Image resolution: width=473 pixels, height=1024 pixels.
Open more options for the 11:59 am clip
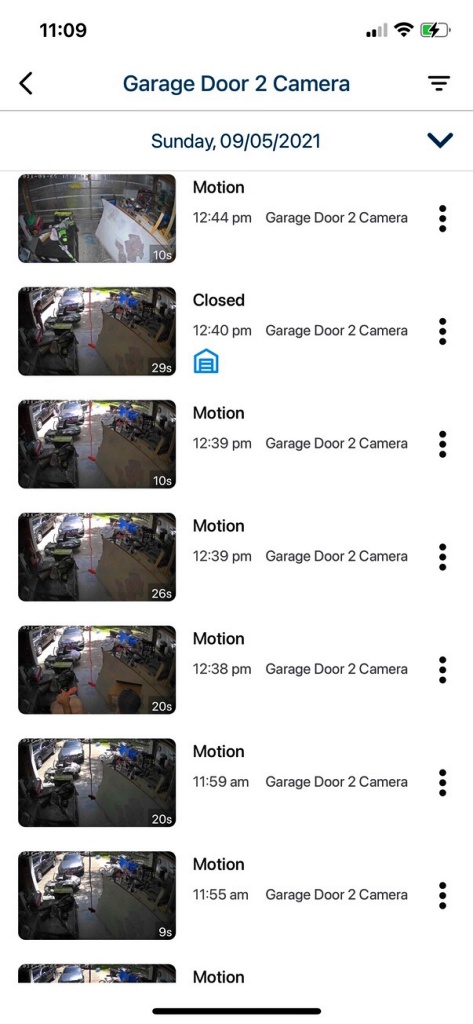[442, 782]
